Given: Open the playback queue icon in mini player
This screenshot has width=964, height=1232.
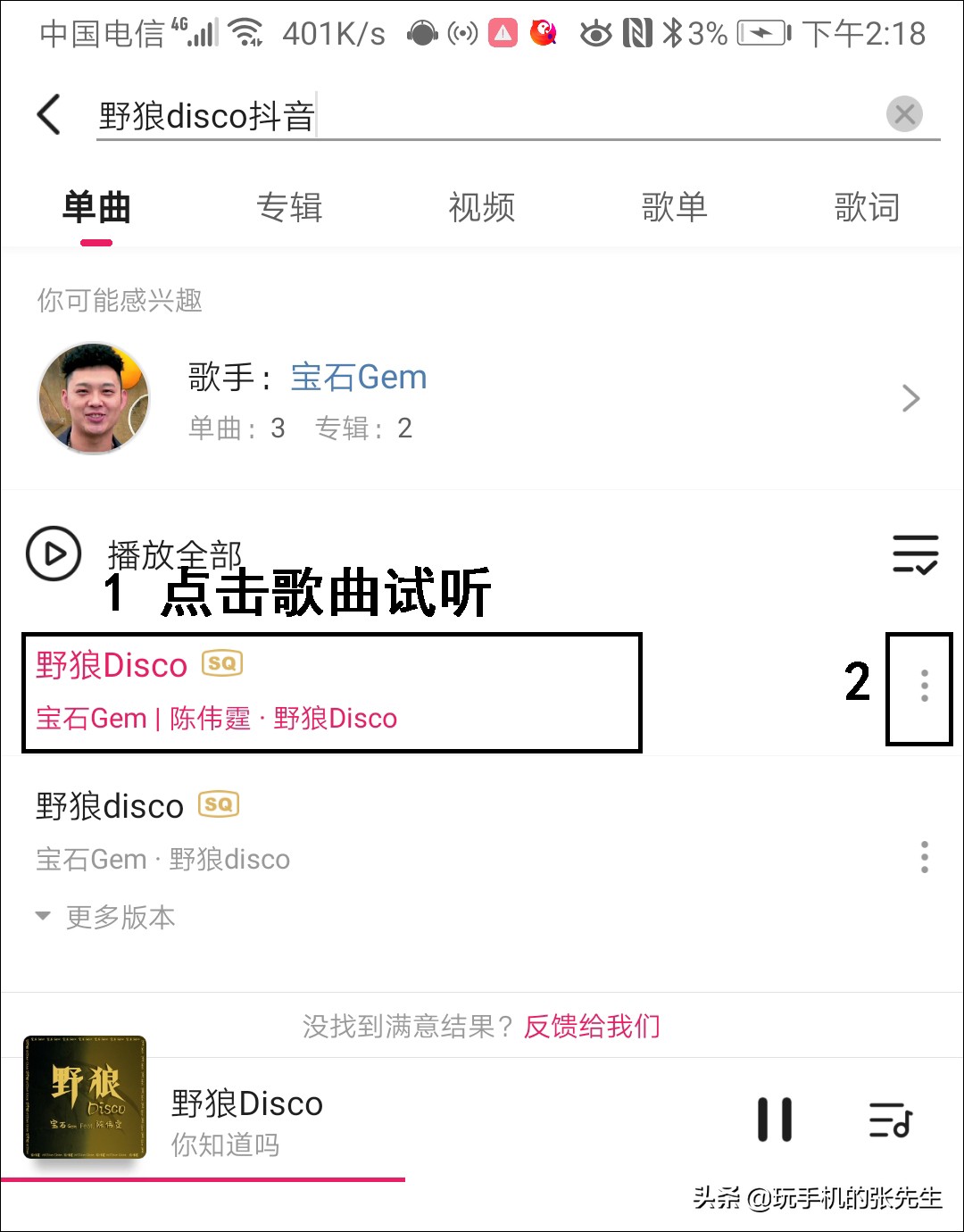Looking at the screenshot, I should pyautogui.click(x=890, y=1120).
